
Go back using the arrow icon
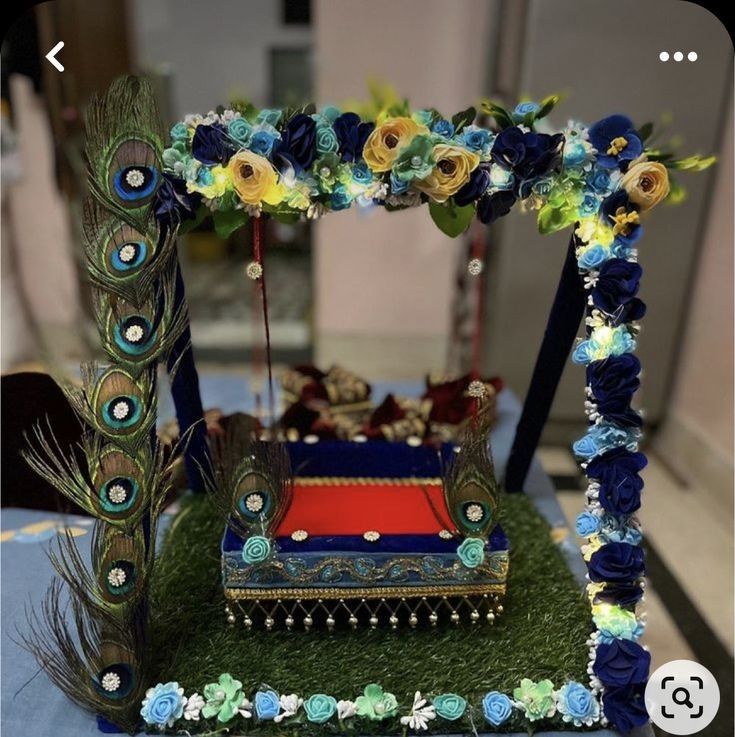click(x=55, y=57)
